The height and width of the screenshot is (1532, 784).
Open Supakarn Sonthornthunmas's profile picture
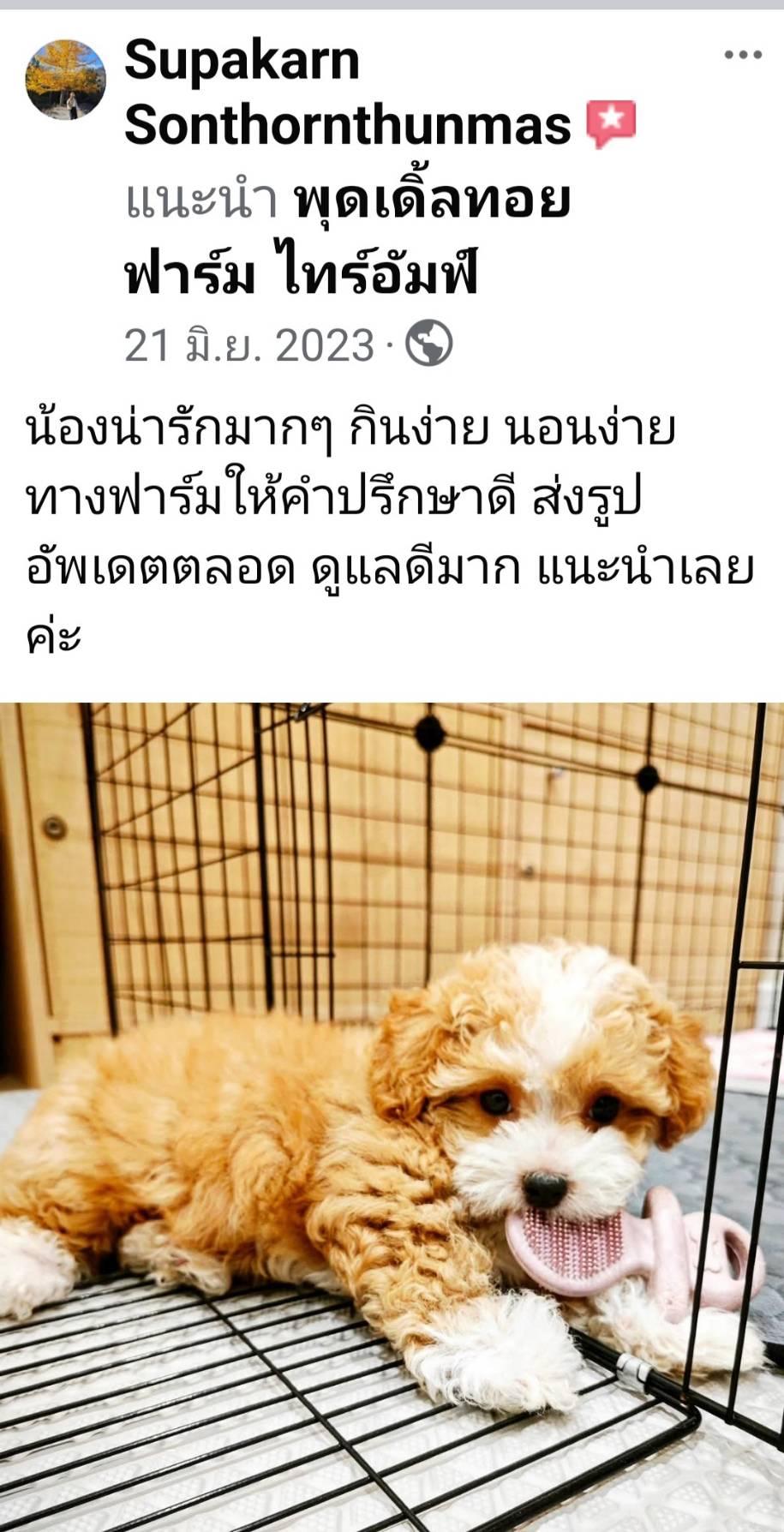pyautogui.click(x=66, y=79)
